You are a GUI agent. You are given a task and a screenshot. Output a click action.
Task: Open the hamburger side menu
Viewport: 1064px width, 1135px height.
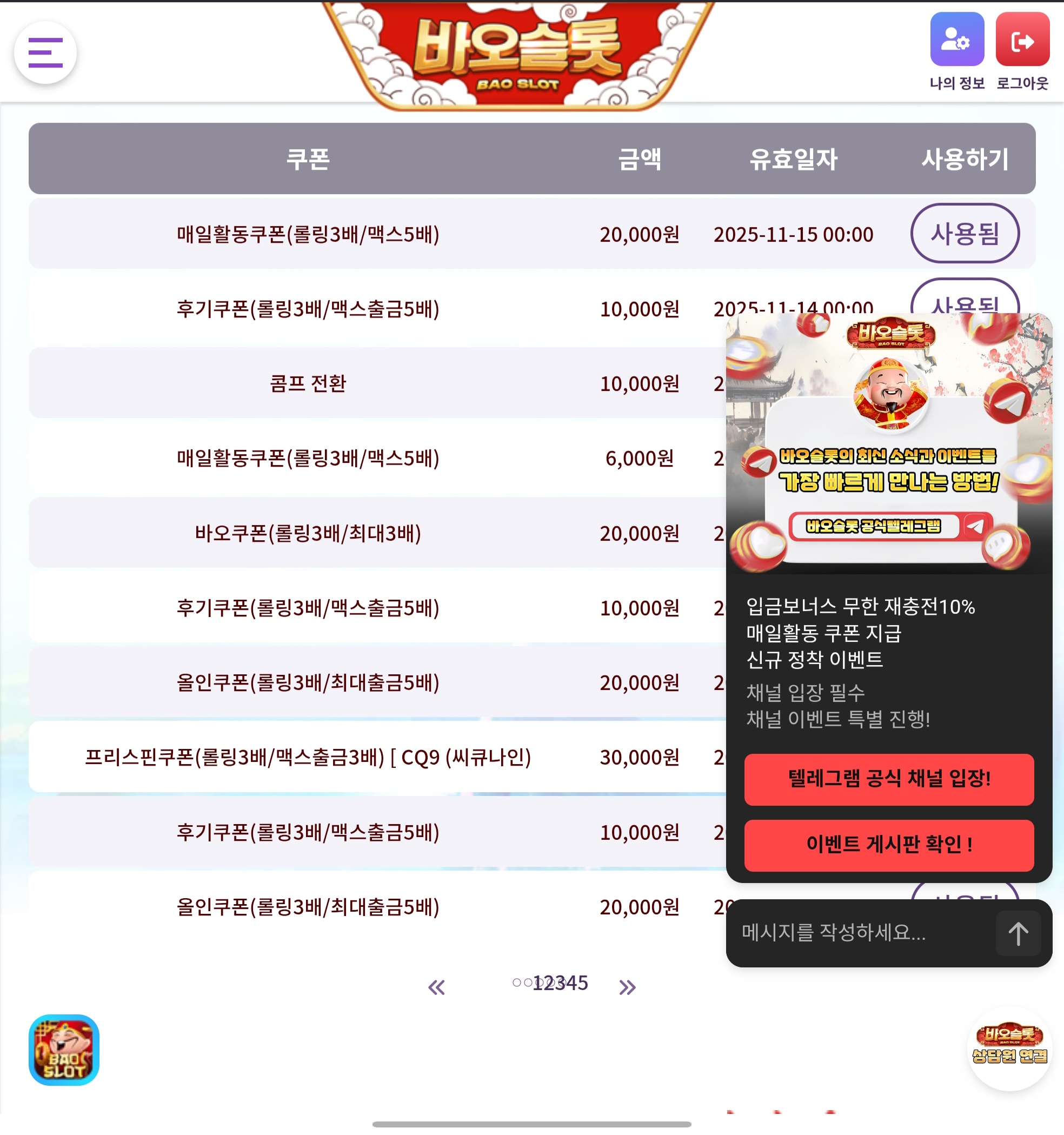click(x=45, y=52)
